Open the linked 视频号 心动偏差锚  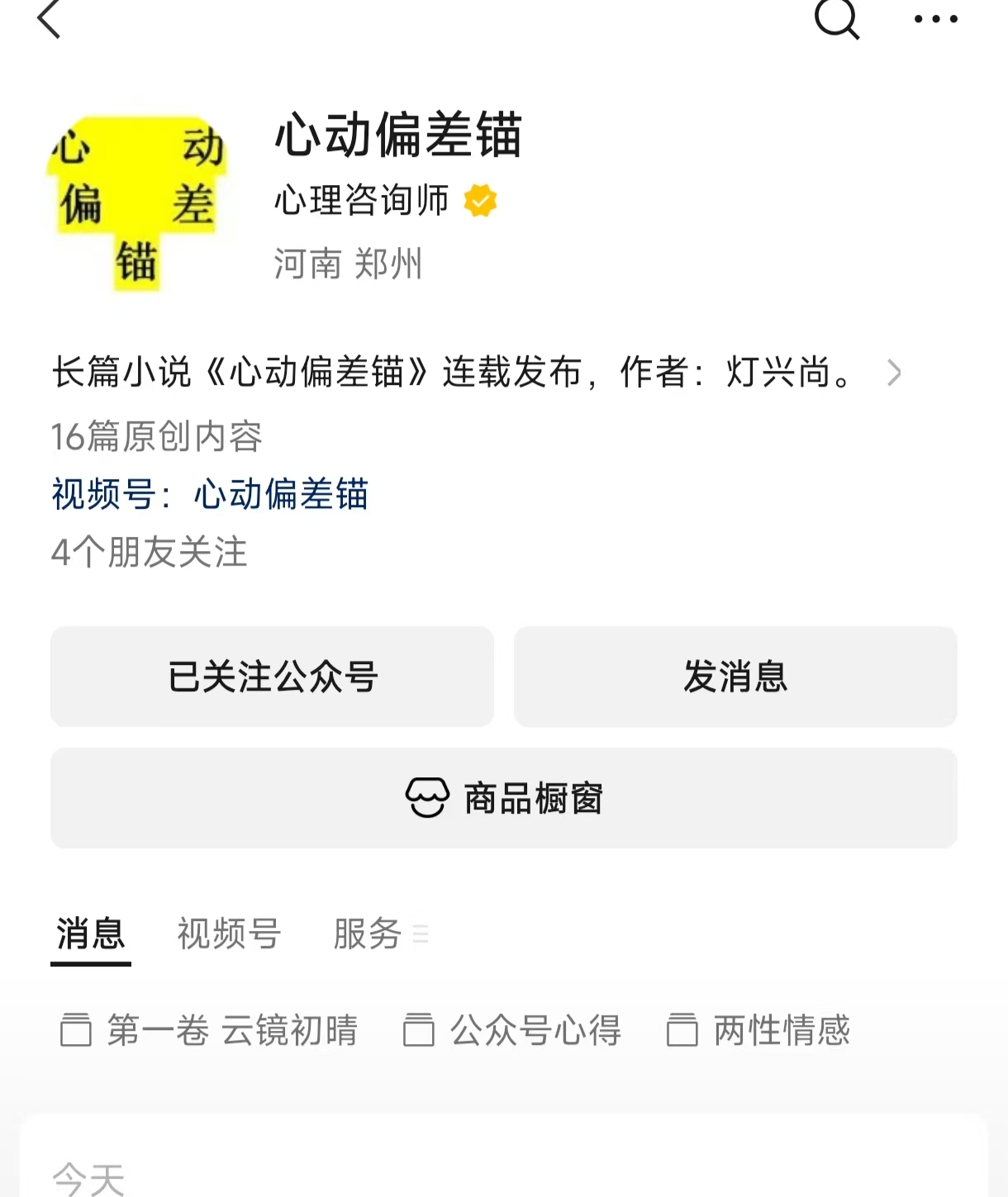pyautogui.click(x=210, y=494)
